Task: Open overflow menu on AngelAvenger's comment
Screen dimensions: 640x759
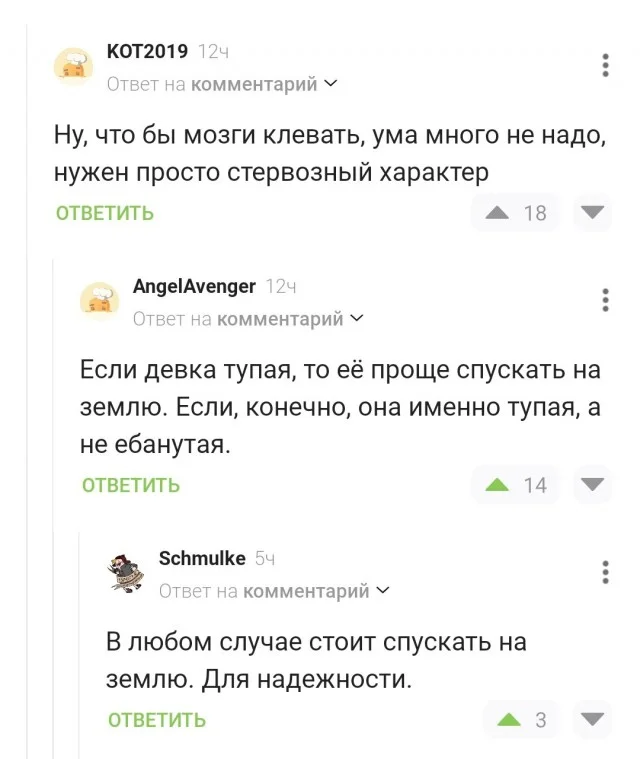Action: pyautogui.click(x=606, y=300)
